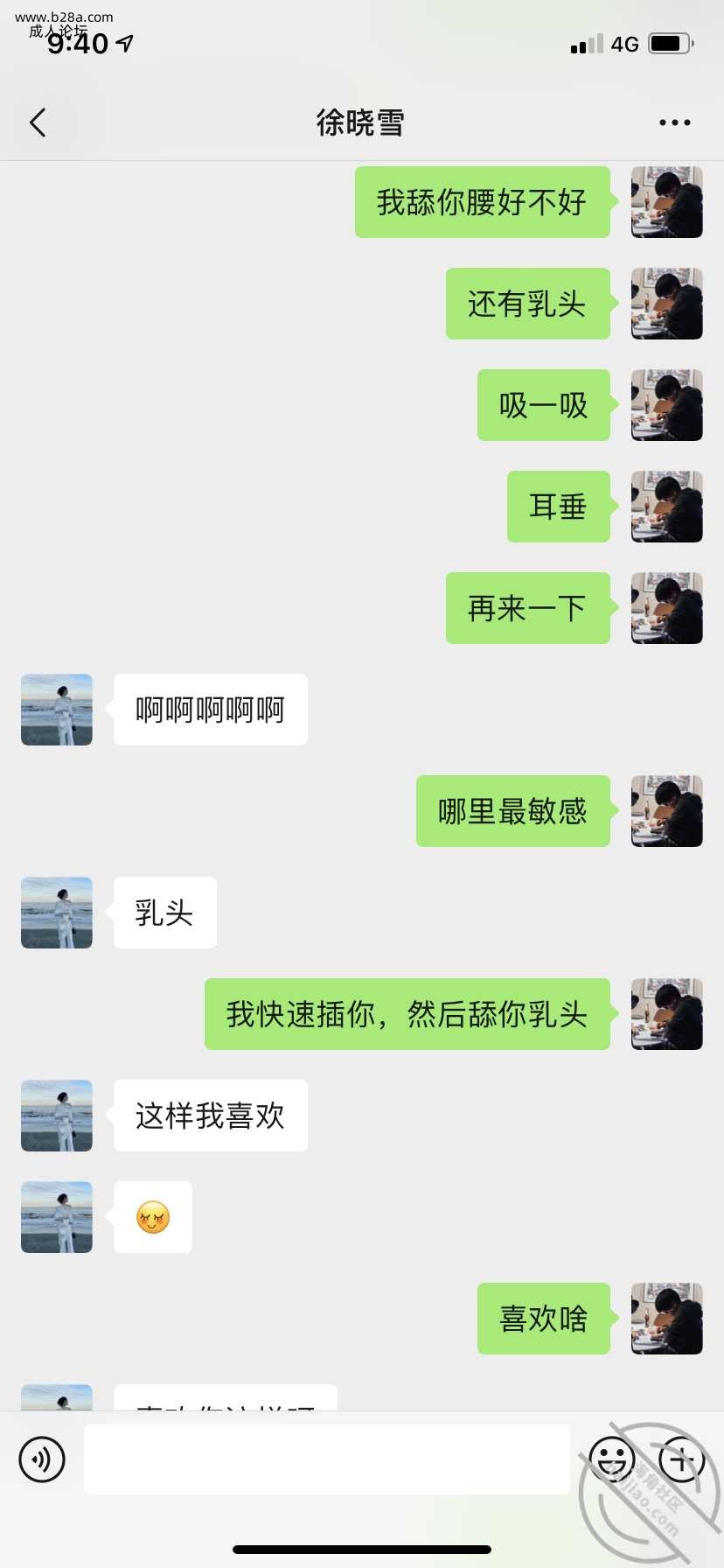Open your own avatar beside "喜欢啥"
The width and height of the screenshot is (724, 1568).
pyautogui.click(x=666, y=1319)
